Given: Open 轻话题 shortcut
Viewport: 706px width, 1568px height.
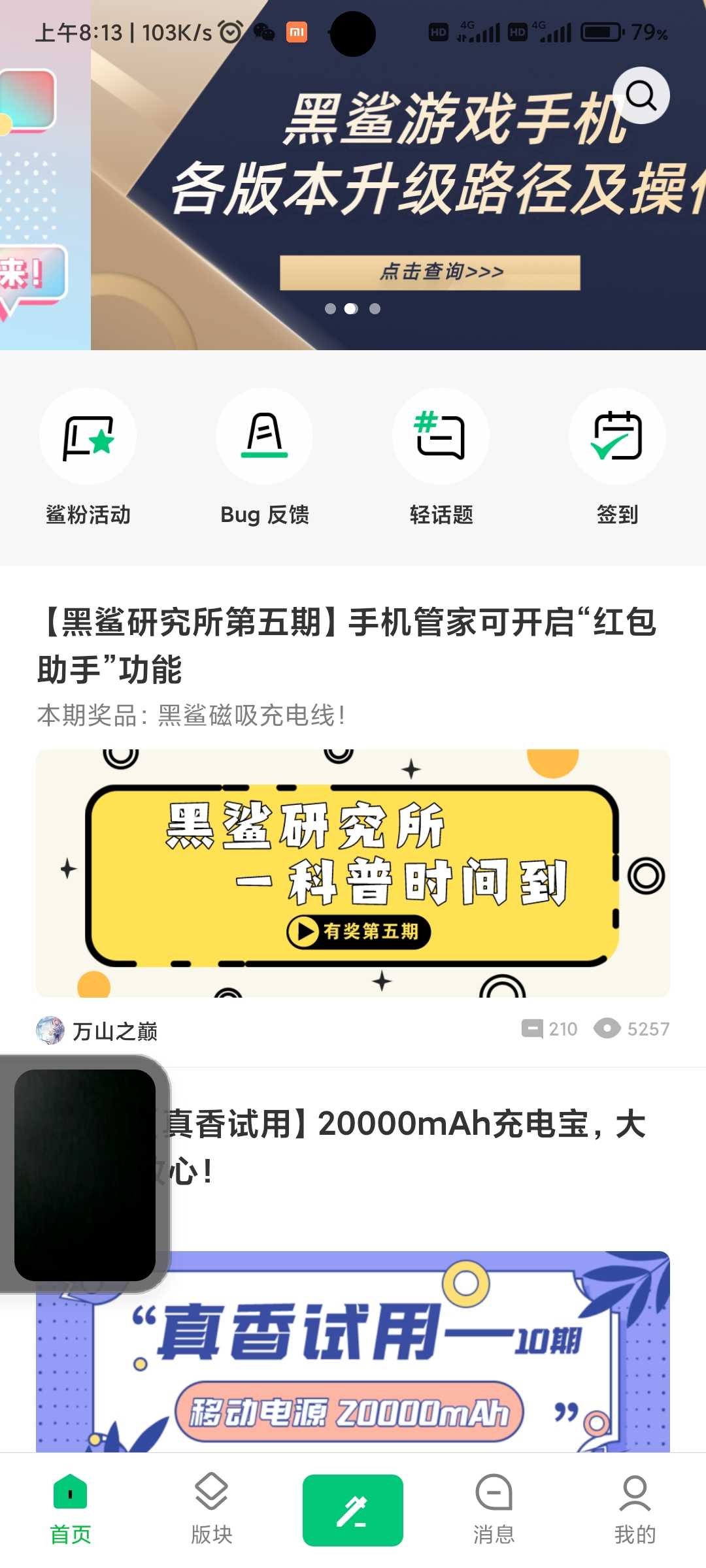Looking at the screenshot, I should click(x=441, y=458).
